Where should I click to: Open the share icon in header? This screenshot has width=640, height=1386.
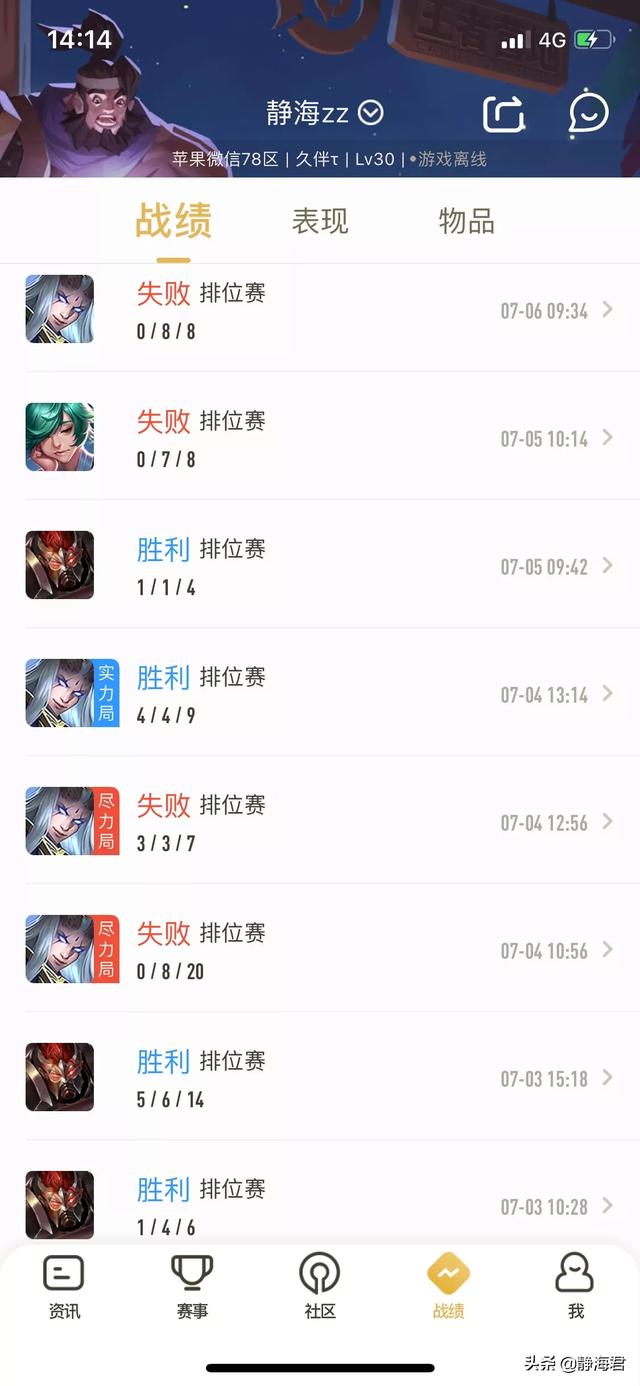[504, 113]
